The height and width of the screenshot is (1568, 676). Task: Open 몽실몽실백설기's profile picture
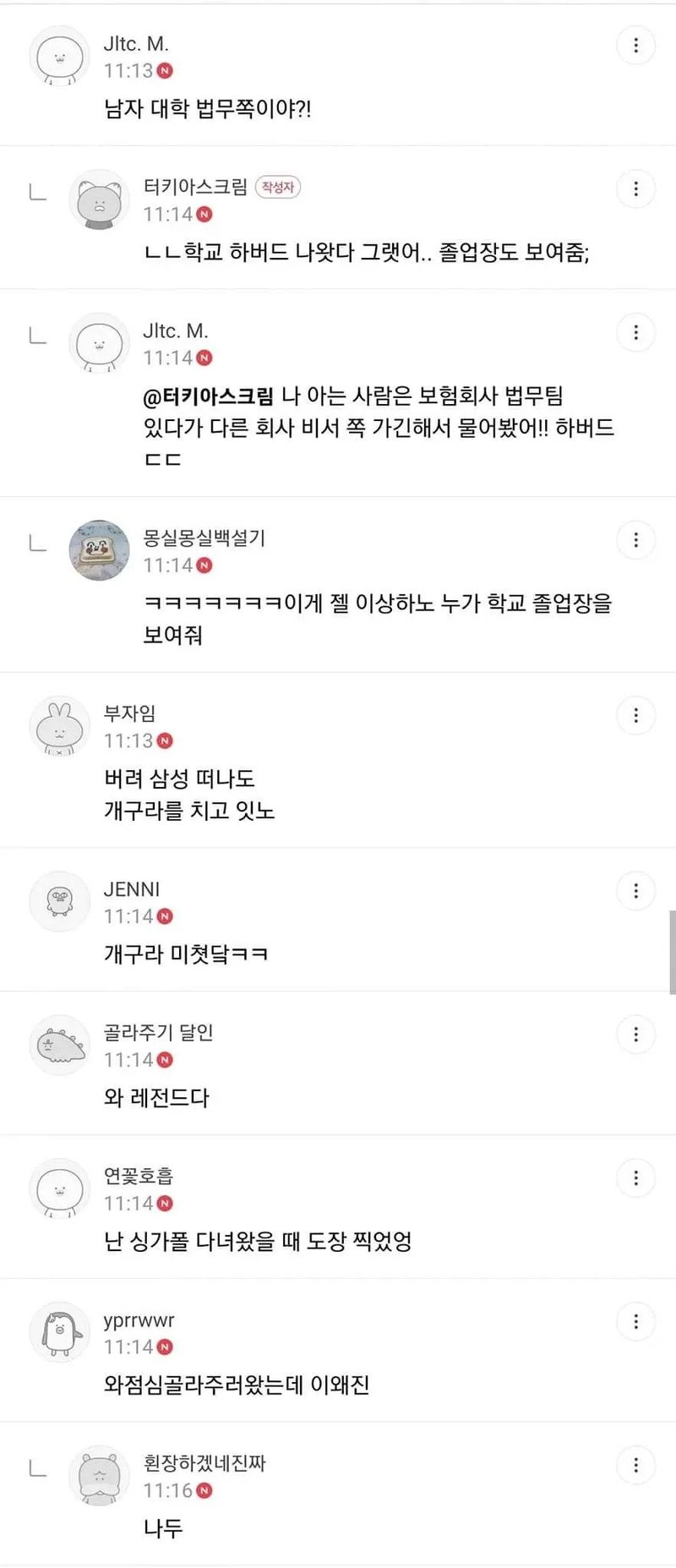click(99, 548)
